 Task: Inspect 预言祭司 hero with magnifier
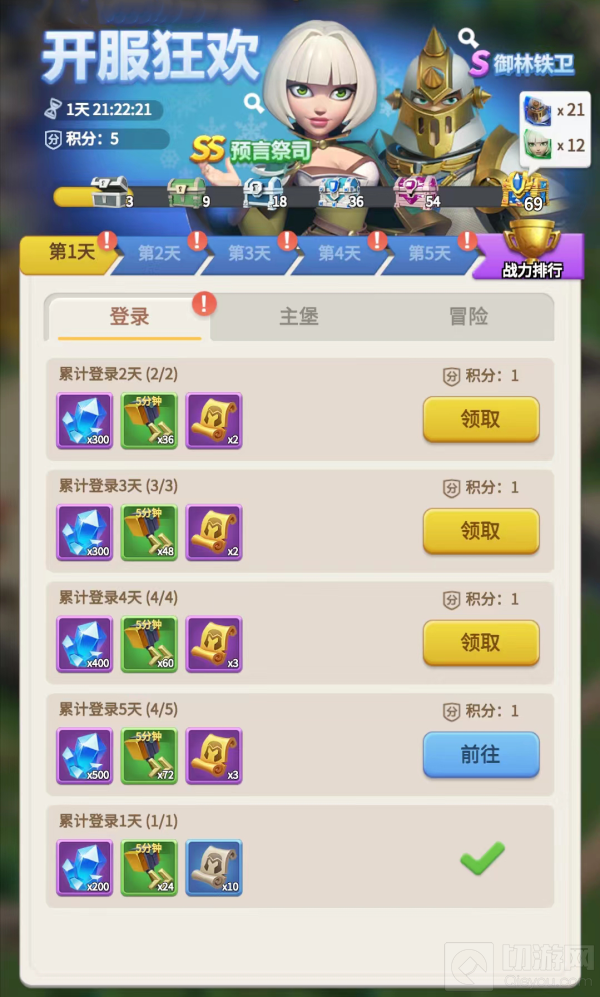pyautogui.click(x=253, y=101)
